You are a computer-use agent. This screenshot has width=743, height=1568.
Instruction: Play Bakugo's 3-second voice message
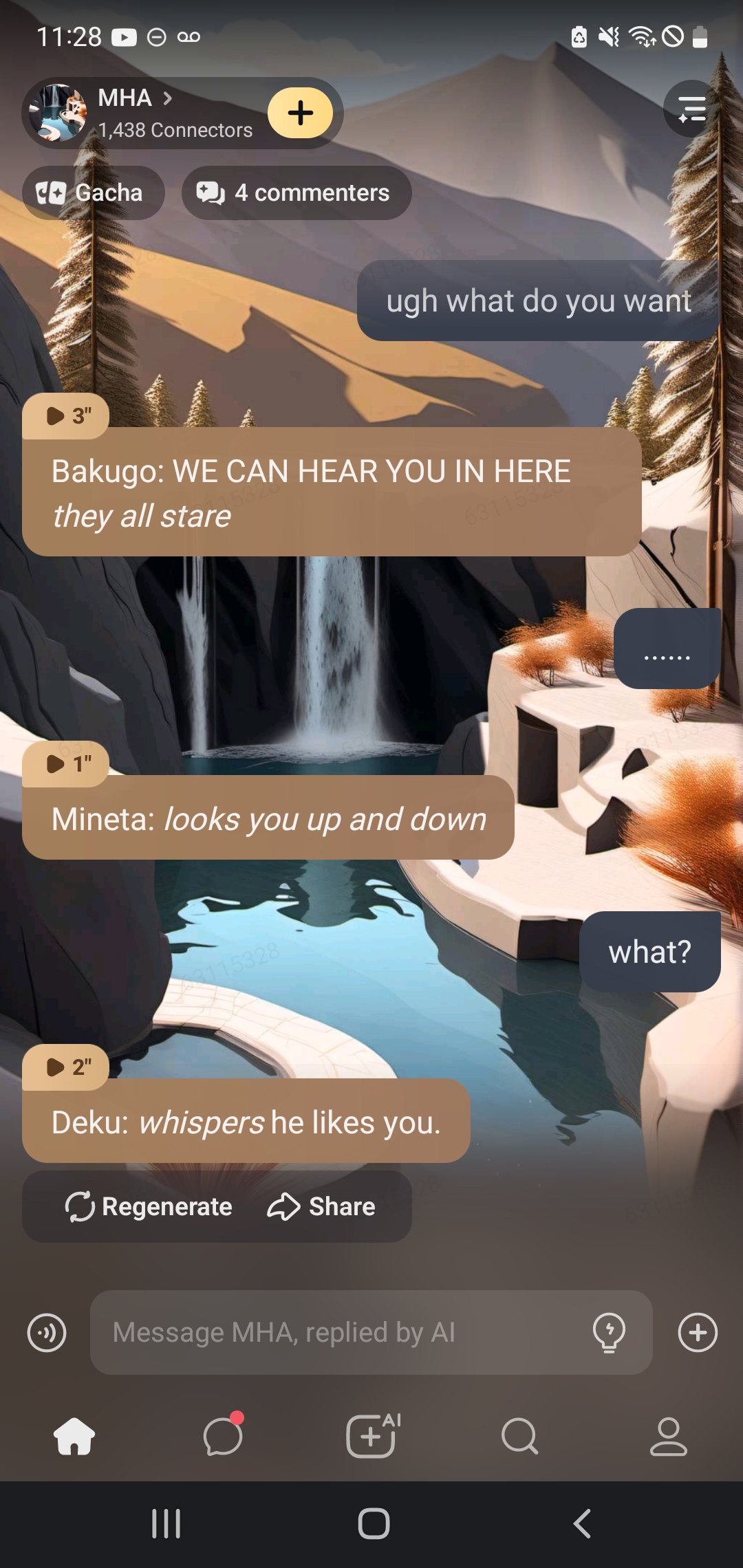pyautogui.click(x=66, y=416)
